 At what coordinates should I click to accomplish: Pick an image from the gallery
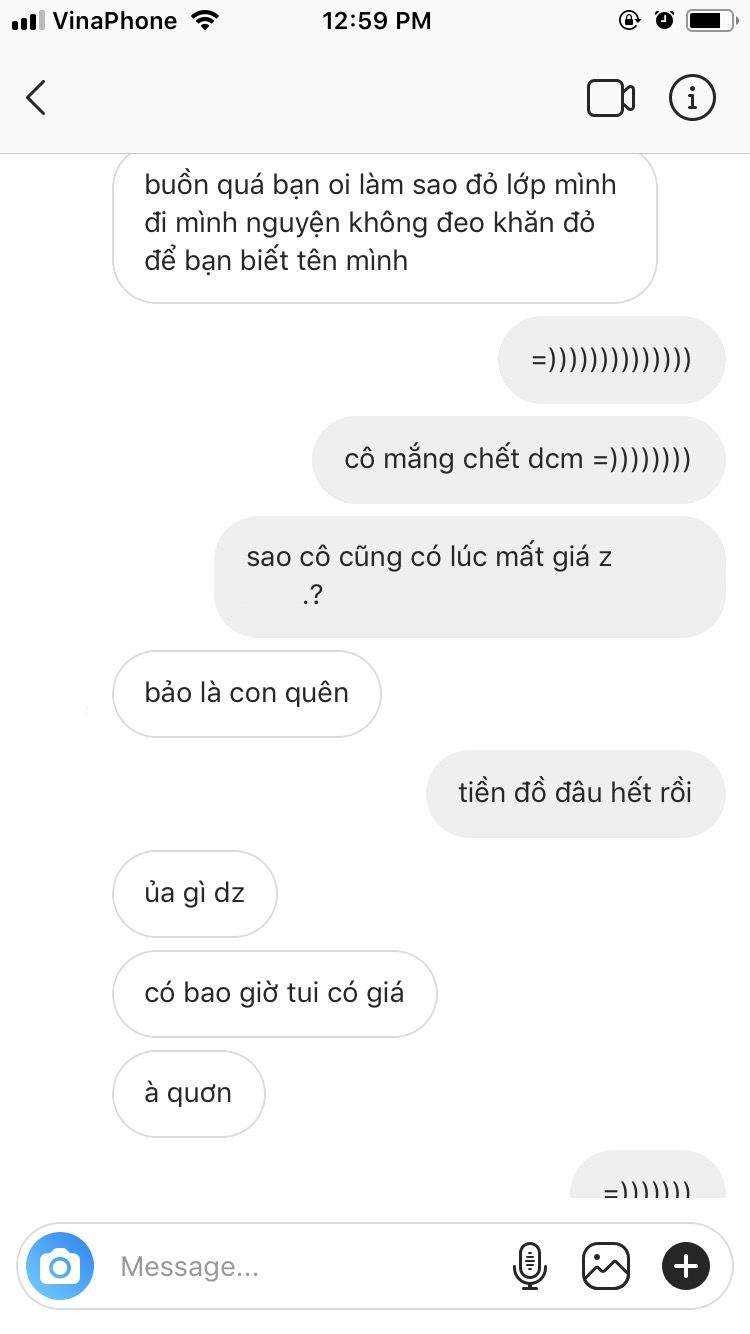point(606,1267)
